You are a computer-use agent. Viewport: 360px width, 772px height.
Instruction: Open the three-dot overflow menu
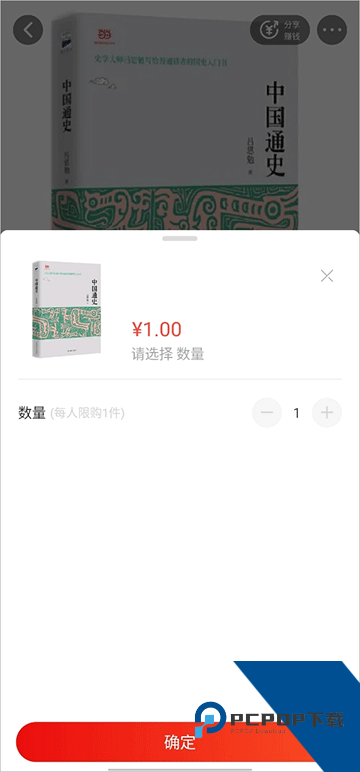[332, 30]
